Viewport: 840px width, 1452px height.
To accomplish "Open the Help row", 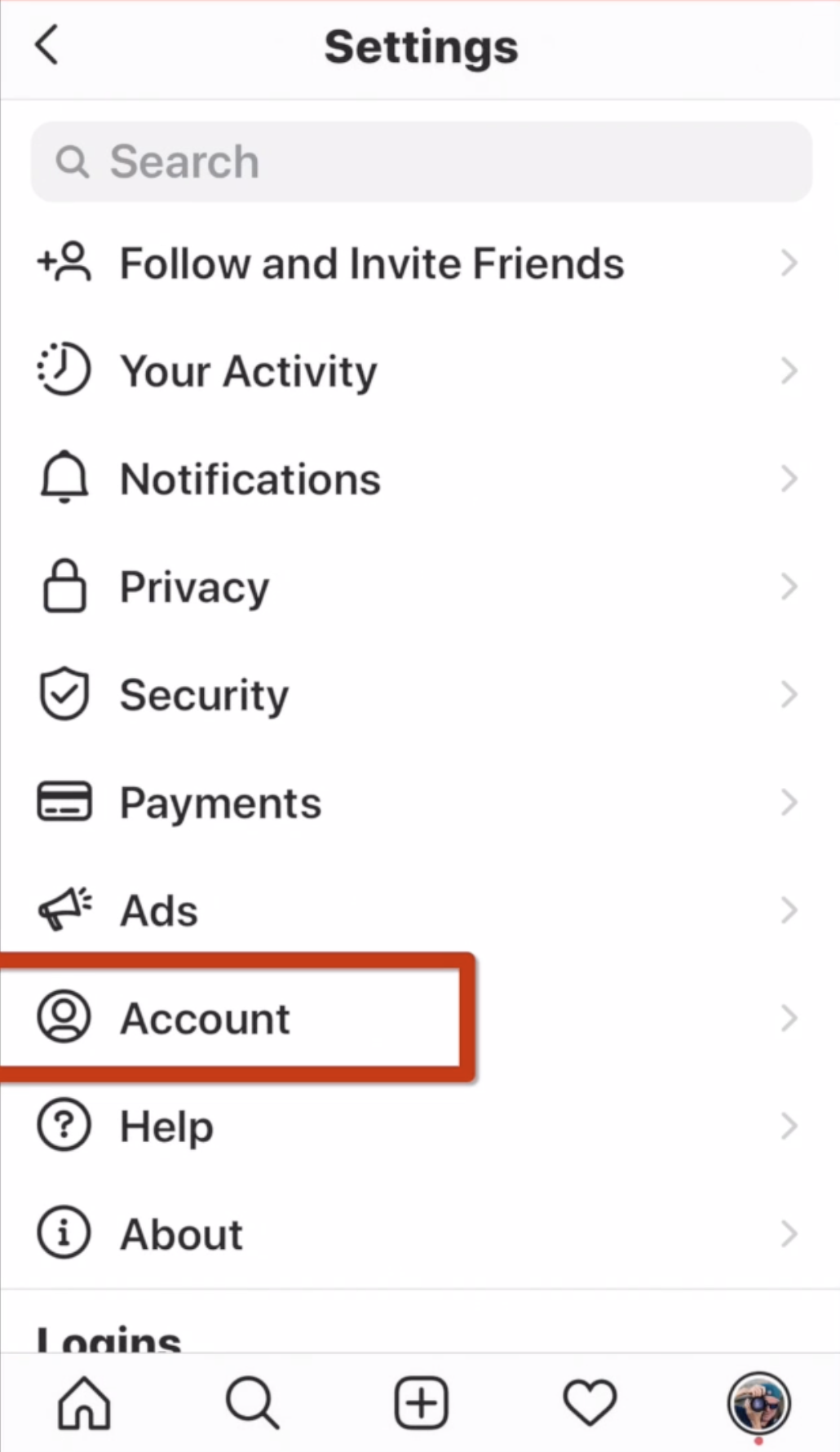I will [420, 1127].
